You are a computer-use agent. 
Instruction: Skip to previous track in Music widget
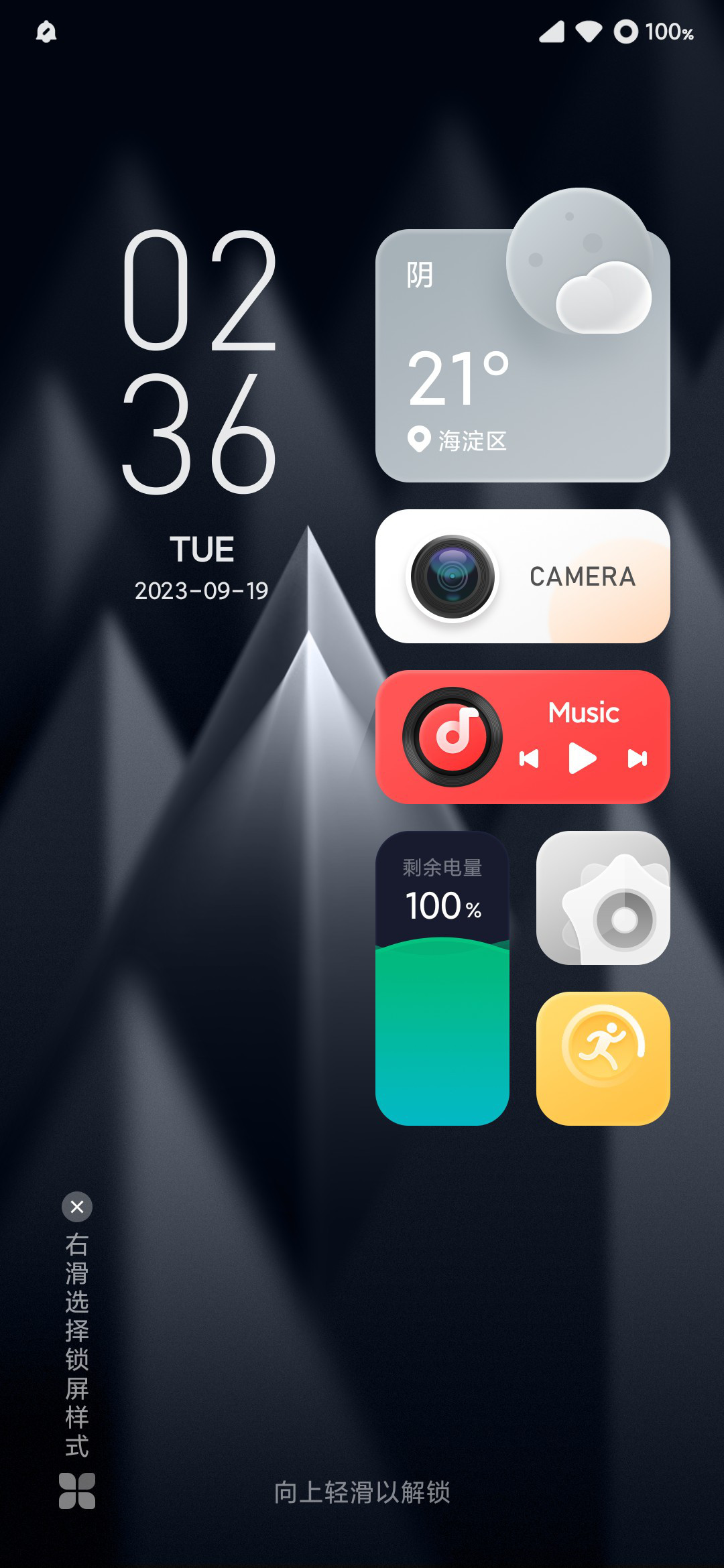(x=529, y=759)
